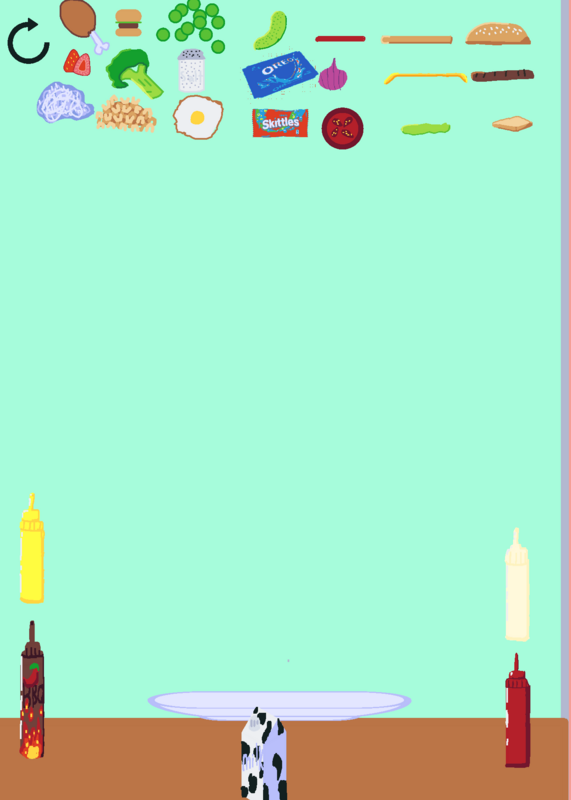Add the Oreo package
Image resolution: width=571 pixels, height=800 pixels.
tap(280, 74)
